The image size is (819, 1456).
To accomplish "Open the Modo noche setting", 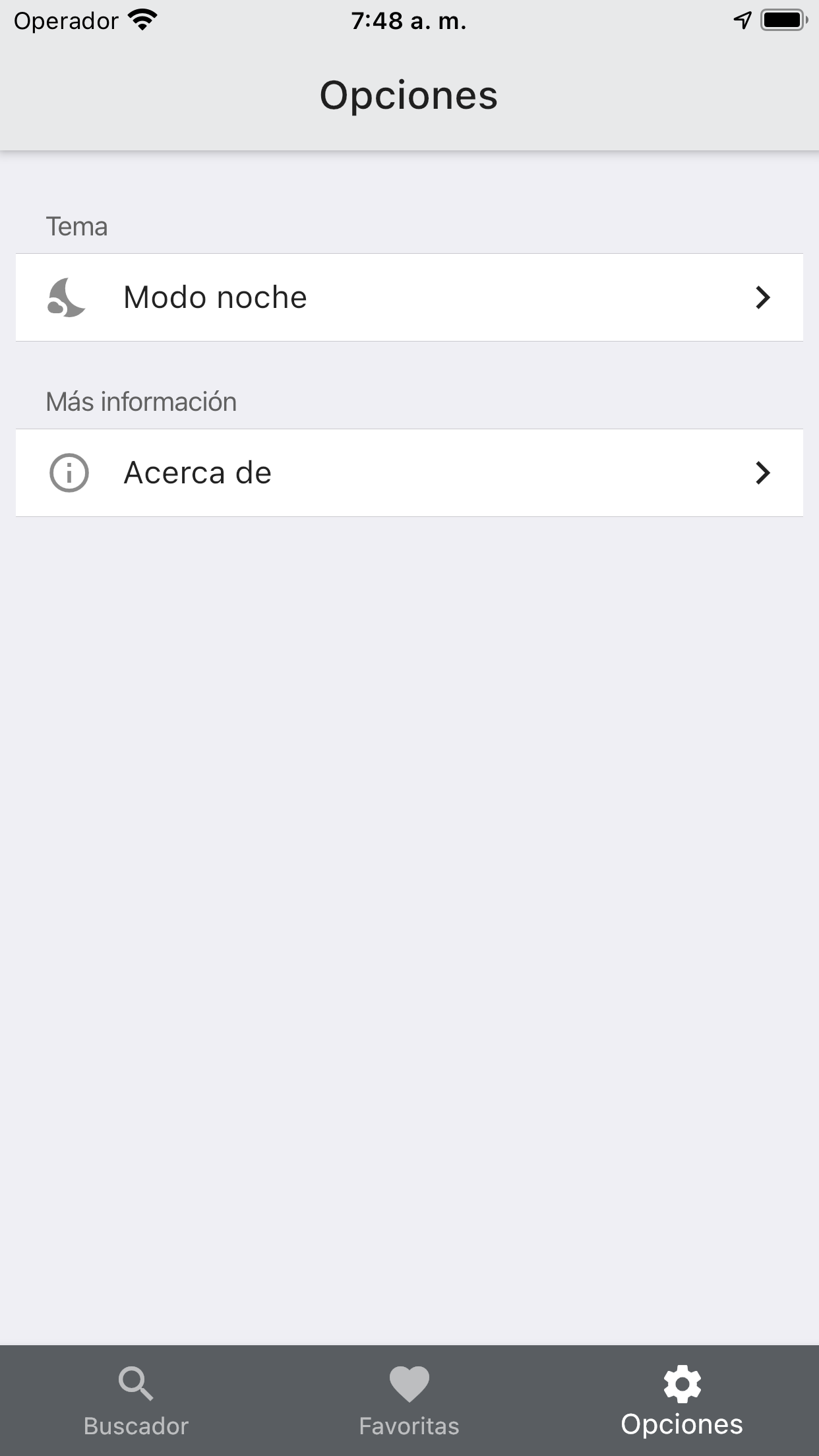I will (409, 297).
